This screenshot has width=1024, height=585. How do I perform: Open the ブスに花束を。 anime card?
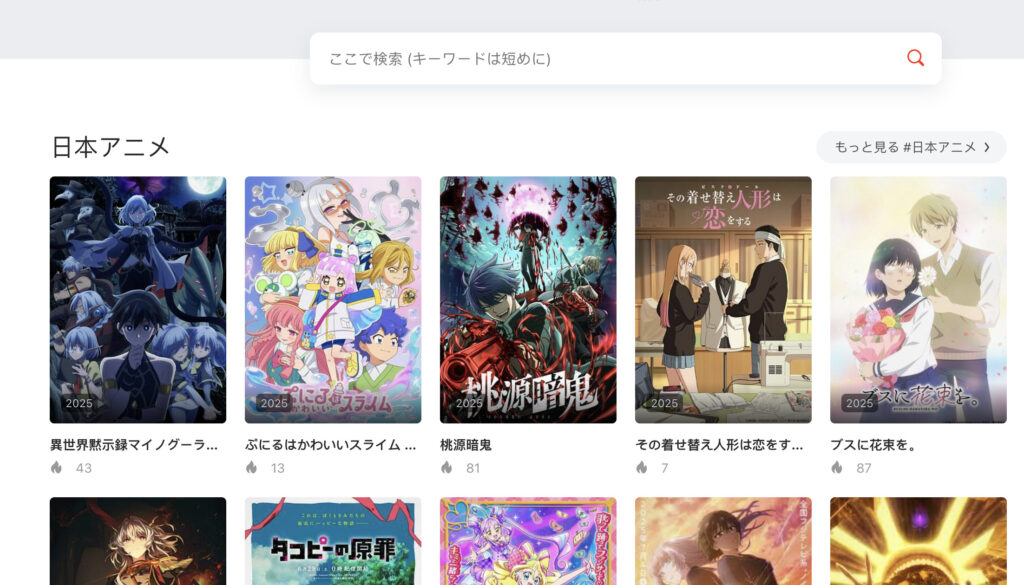point(918,300)
